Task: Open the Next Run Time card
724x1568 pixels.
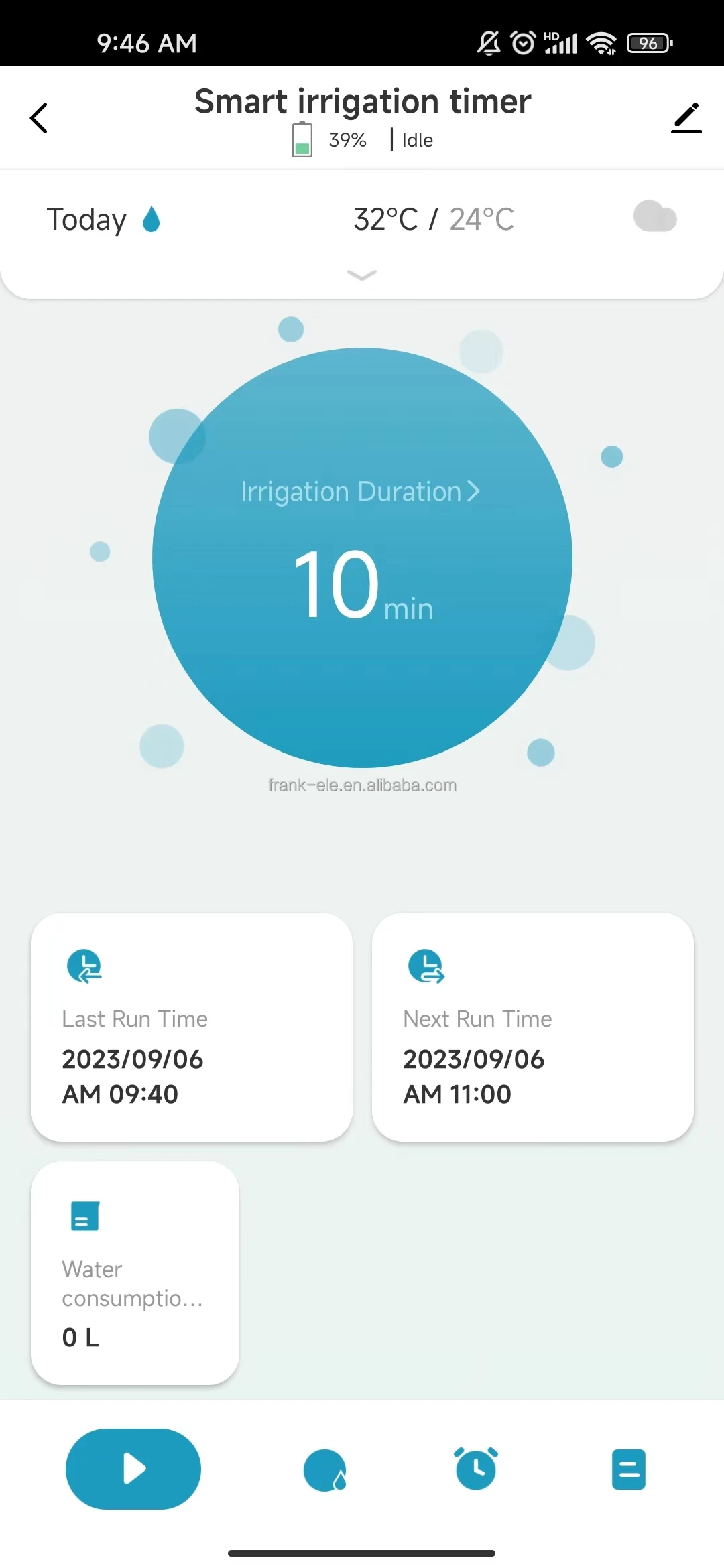Action: 532,1027
